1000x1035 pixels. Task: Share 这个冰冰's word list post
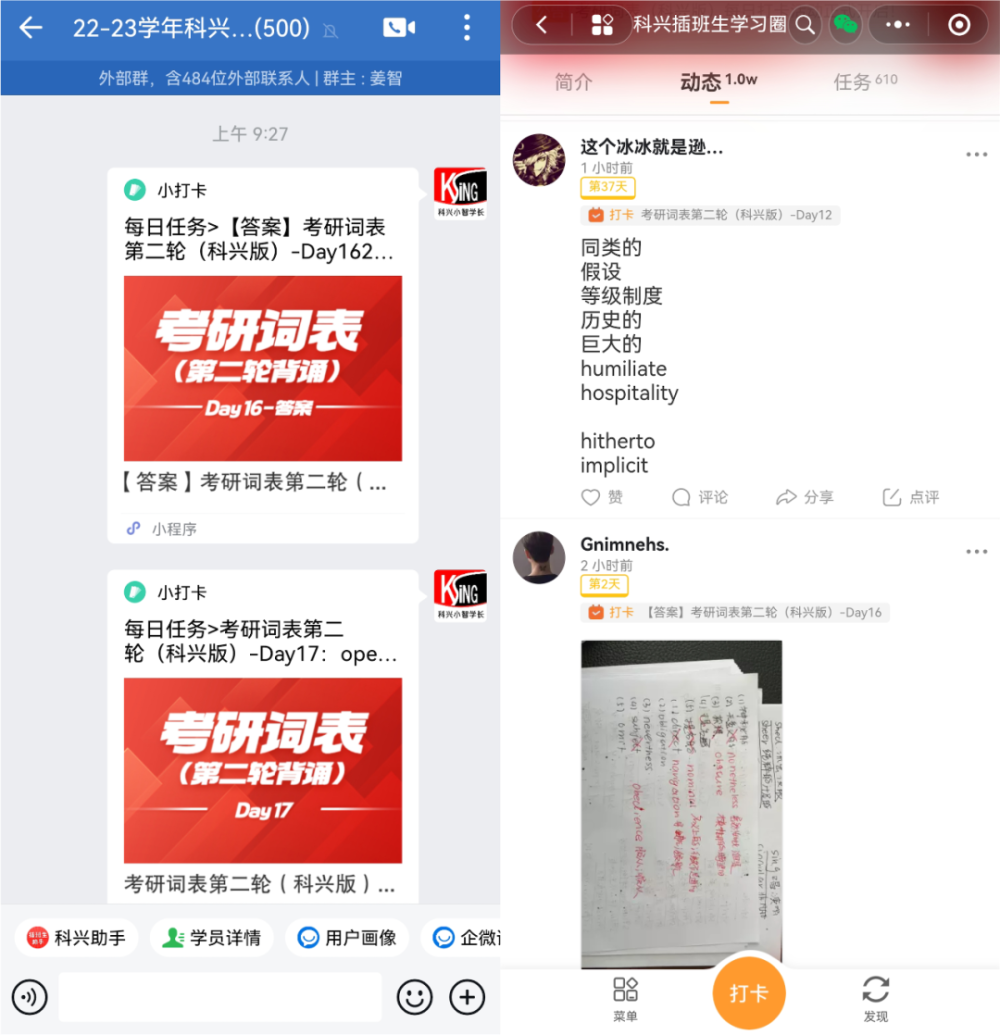[x=805, y=497]
